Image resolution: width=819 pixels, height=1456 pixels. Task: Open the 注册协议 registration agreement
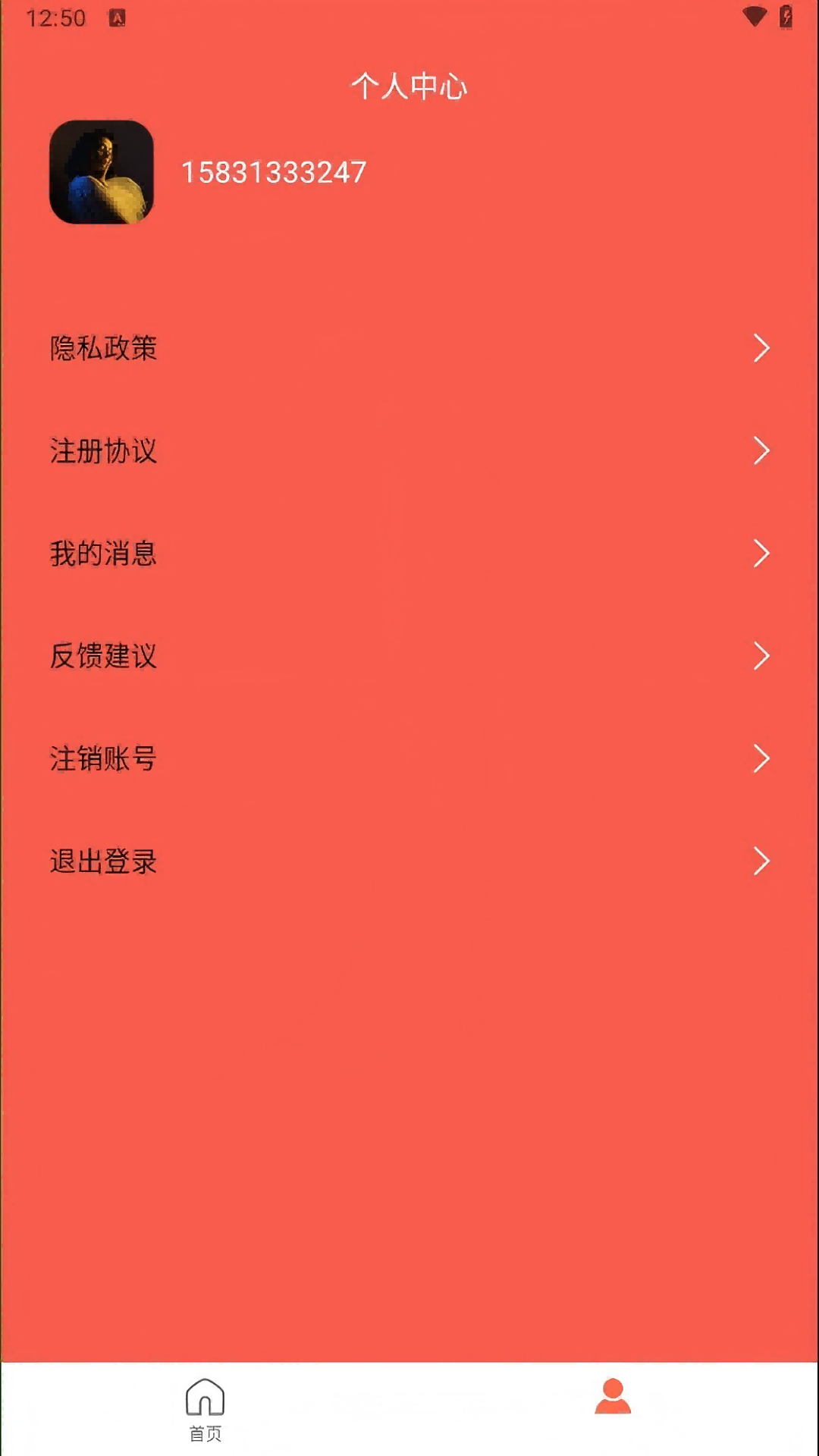click(x=102, y=452)
